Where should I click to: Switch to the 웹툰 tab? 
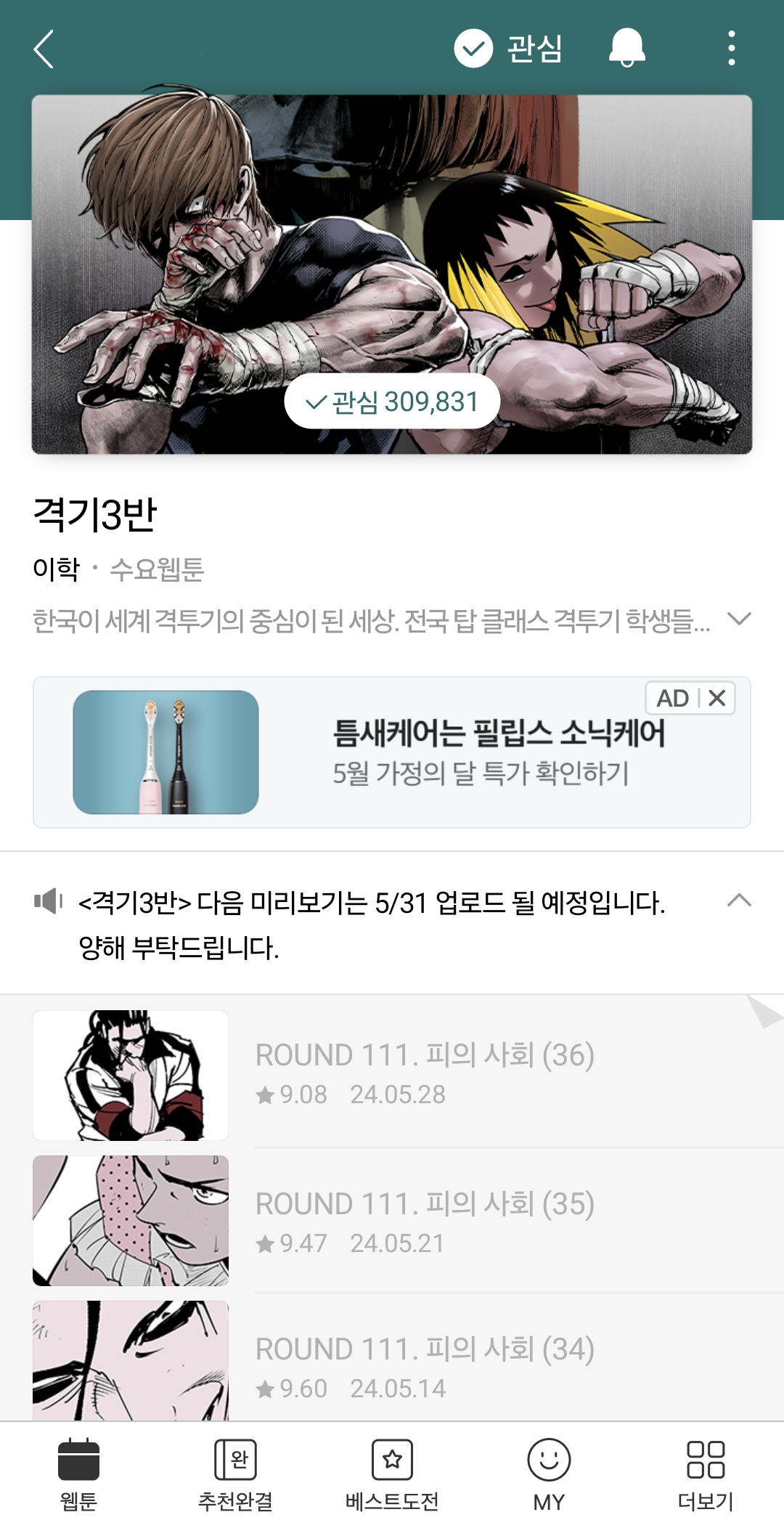click(x=78, y=1476)
